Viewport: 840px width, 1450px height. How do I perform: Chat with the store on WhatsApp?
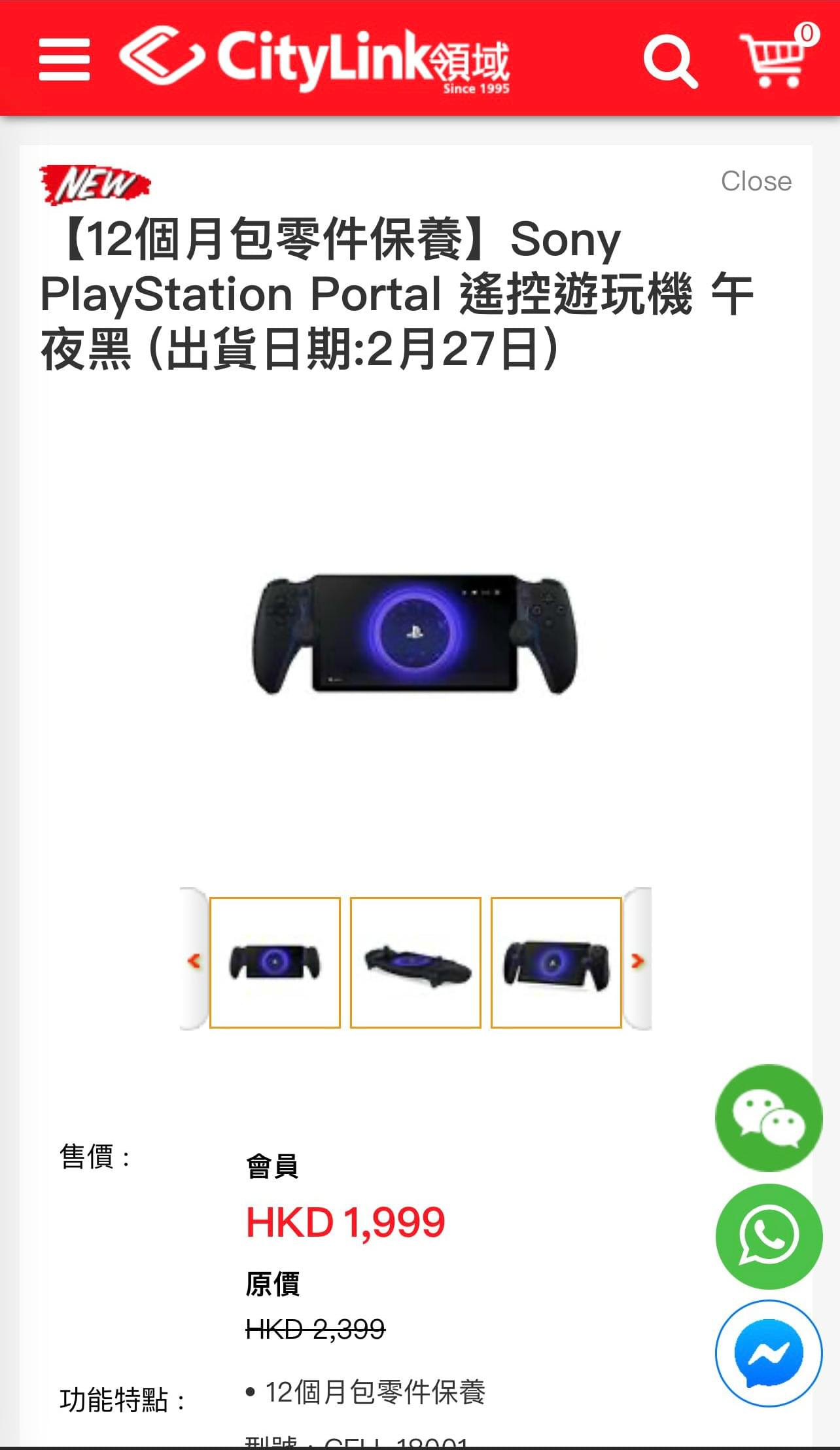tap(769, 1236)
